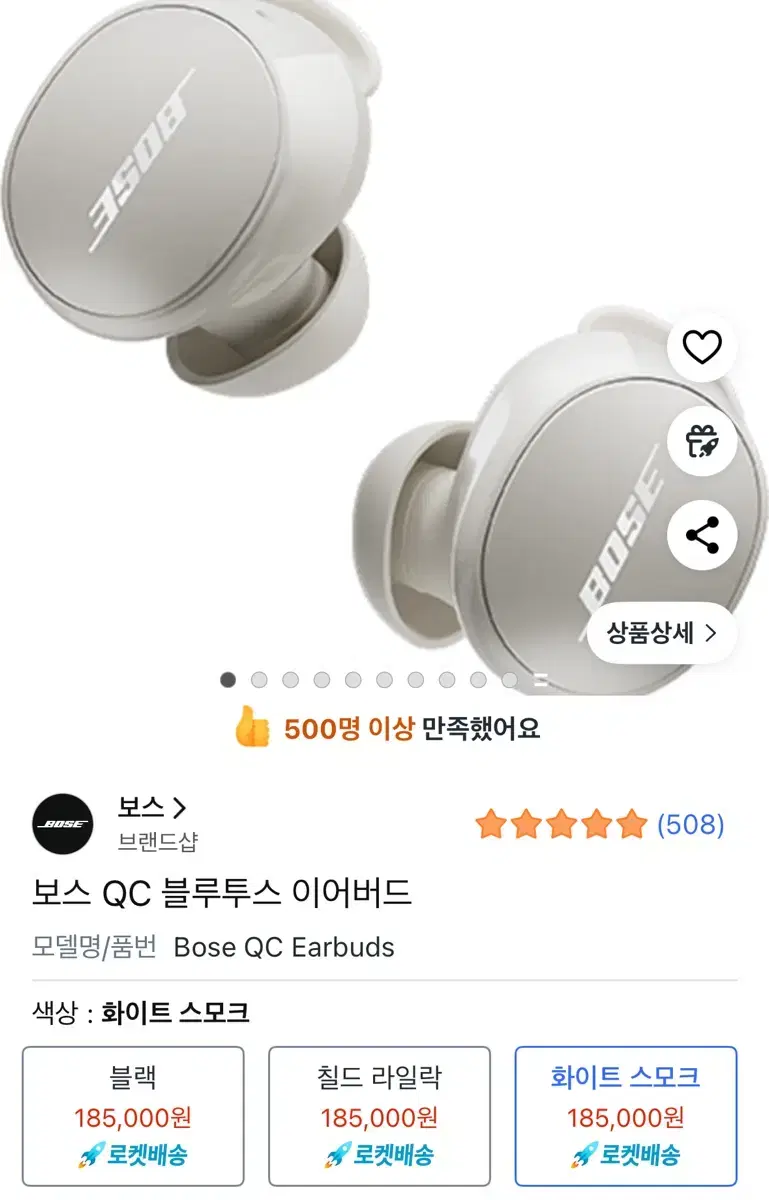Viewport: 769px width, 1200px height.
Task: Tap the five-star rating display
Action: click(x=561, y=823)
